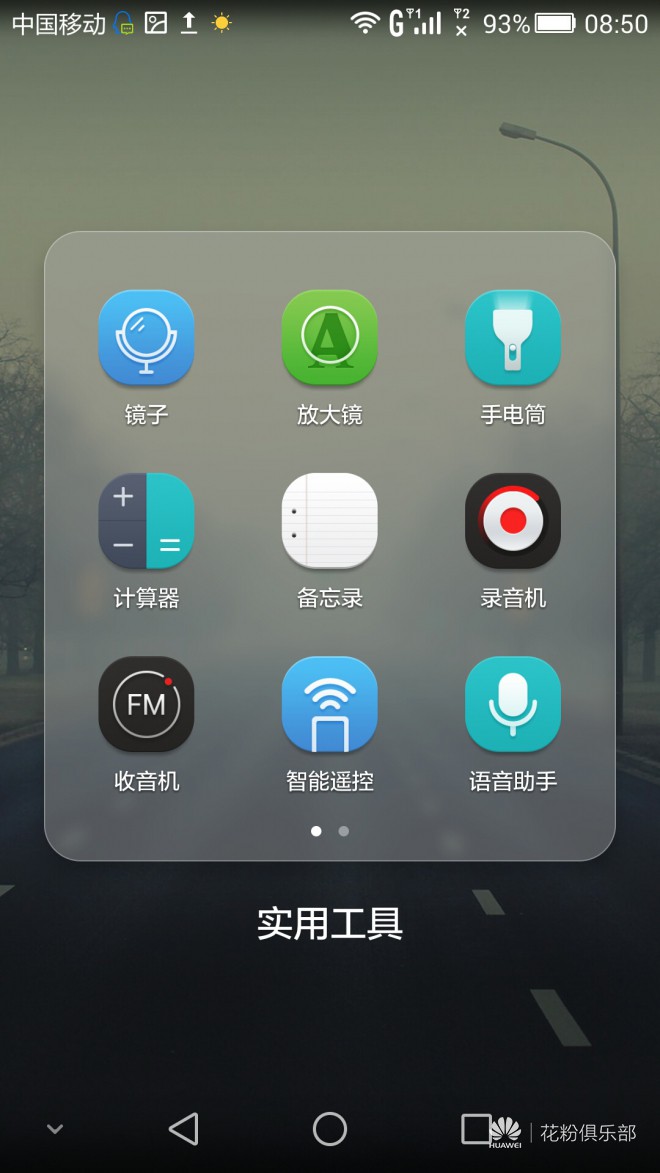Launch the 放大镜 magnifier app

329,338
